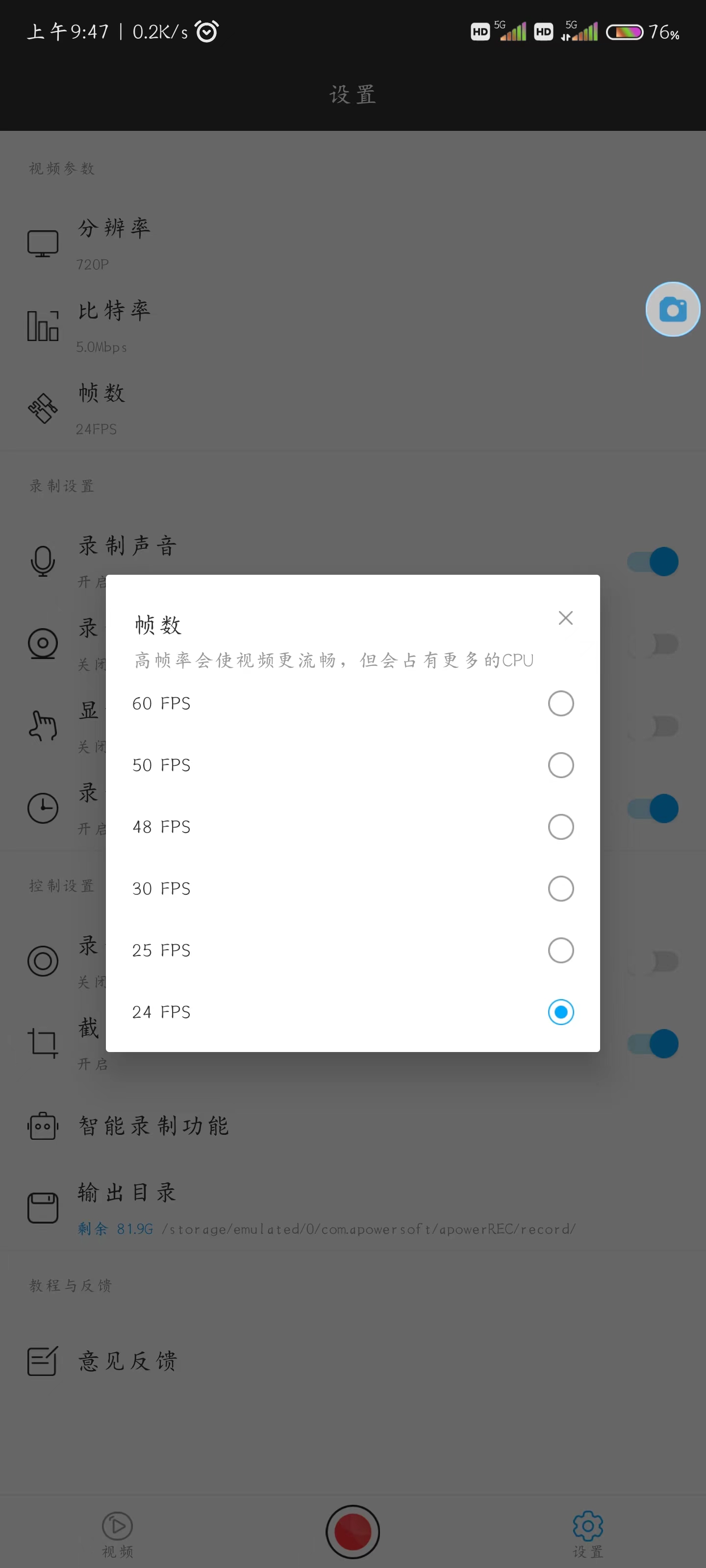This screenshot has height=1568, width=706.
Task: Click the bitrate (比特率) bar chart icon
Action: coord(43,326)
